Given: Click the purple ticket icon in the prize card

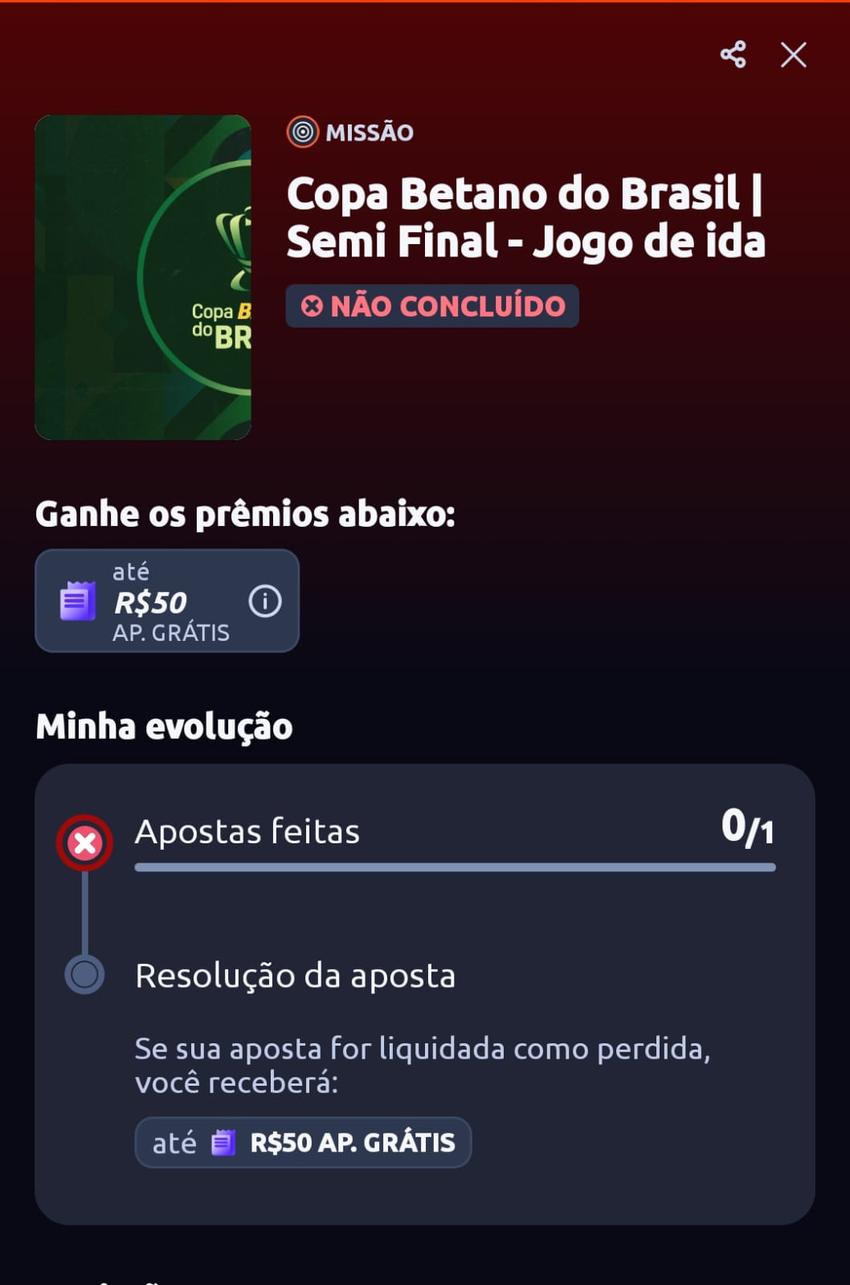Looking at the screenshot, I should 74,600.
